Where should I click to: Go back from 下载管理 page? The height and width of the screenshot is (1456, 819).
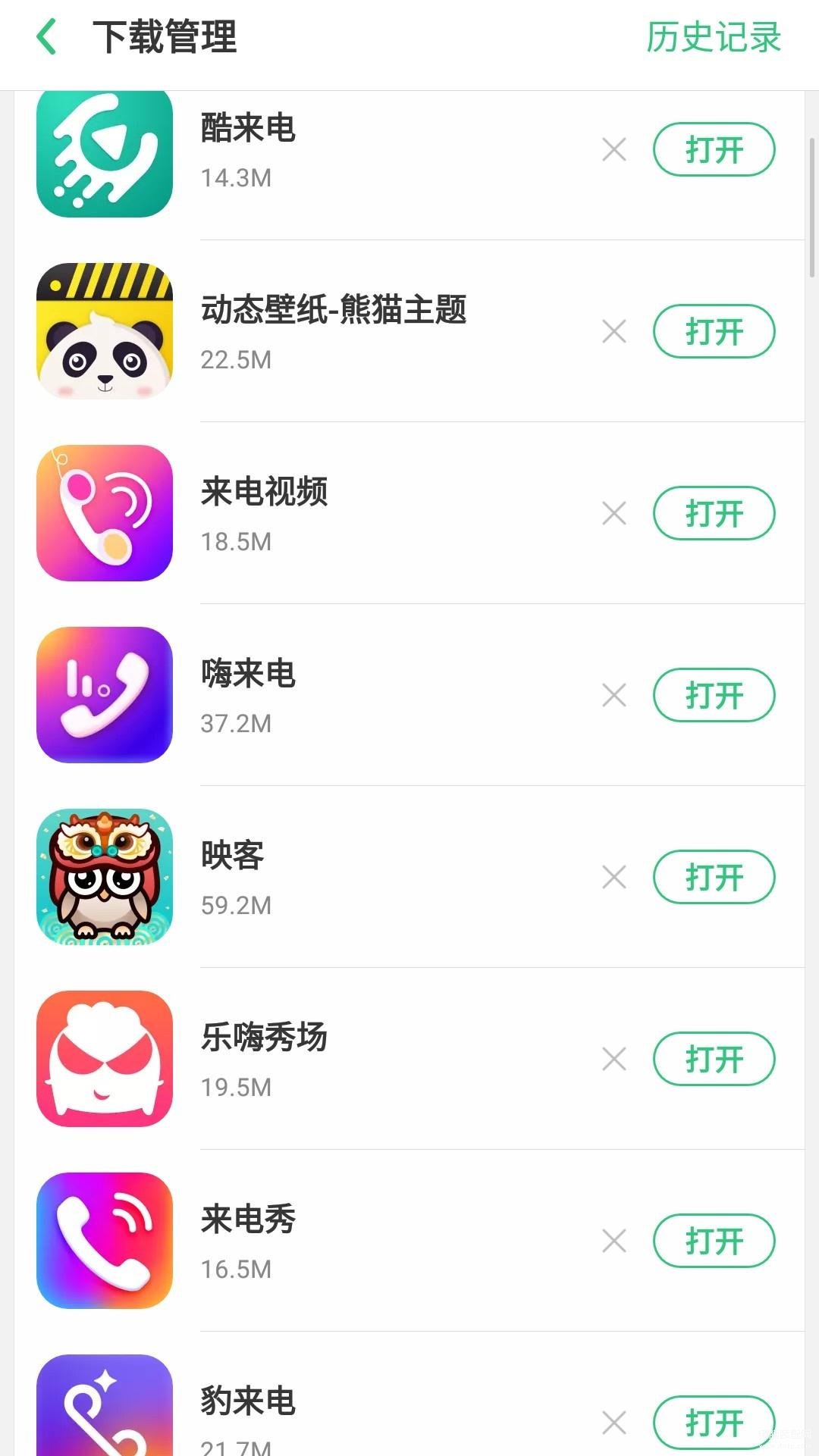click(x=47, y=37)
